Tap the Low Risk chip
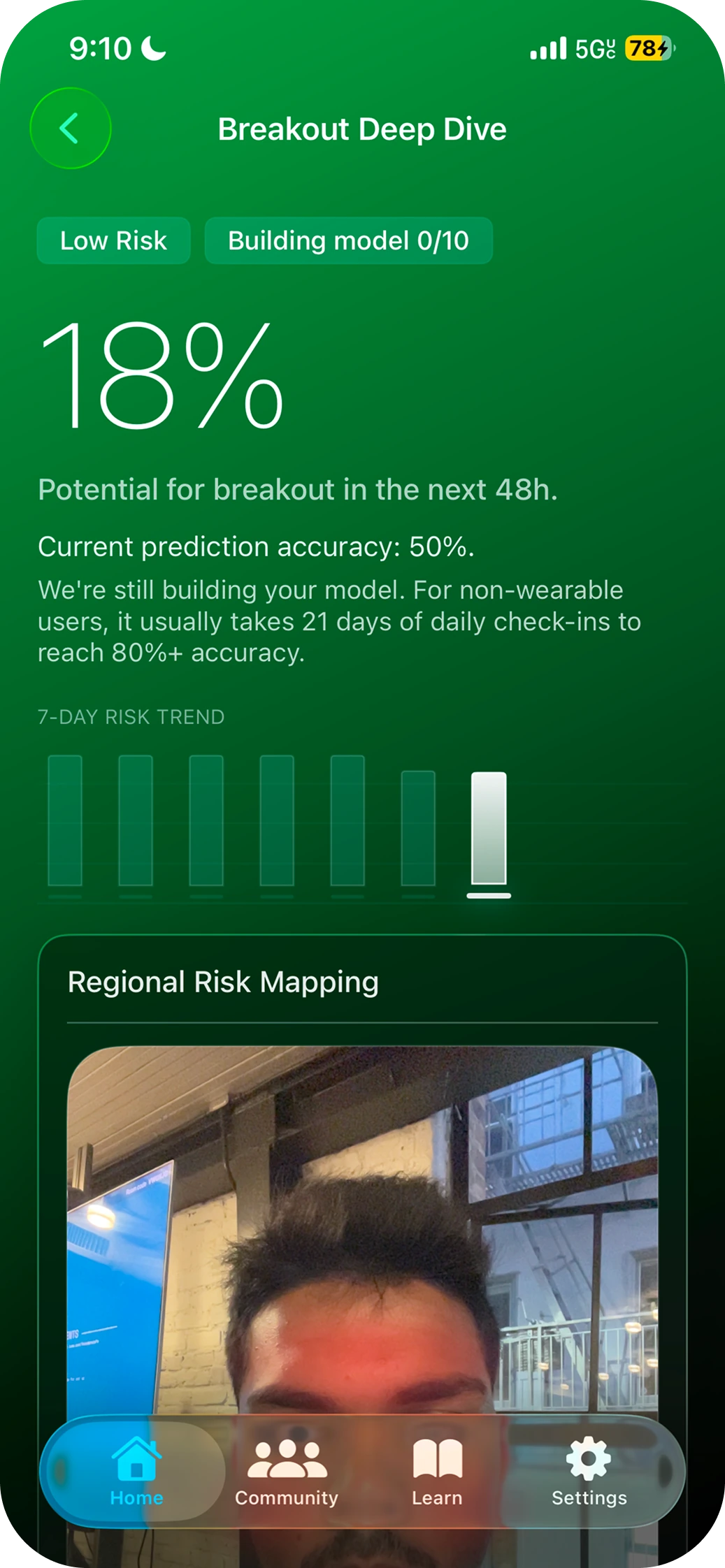 click(x=113, y=240)
